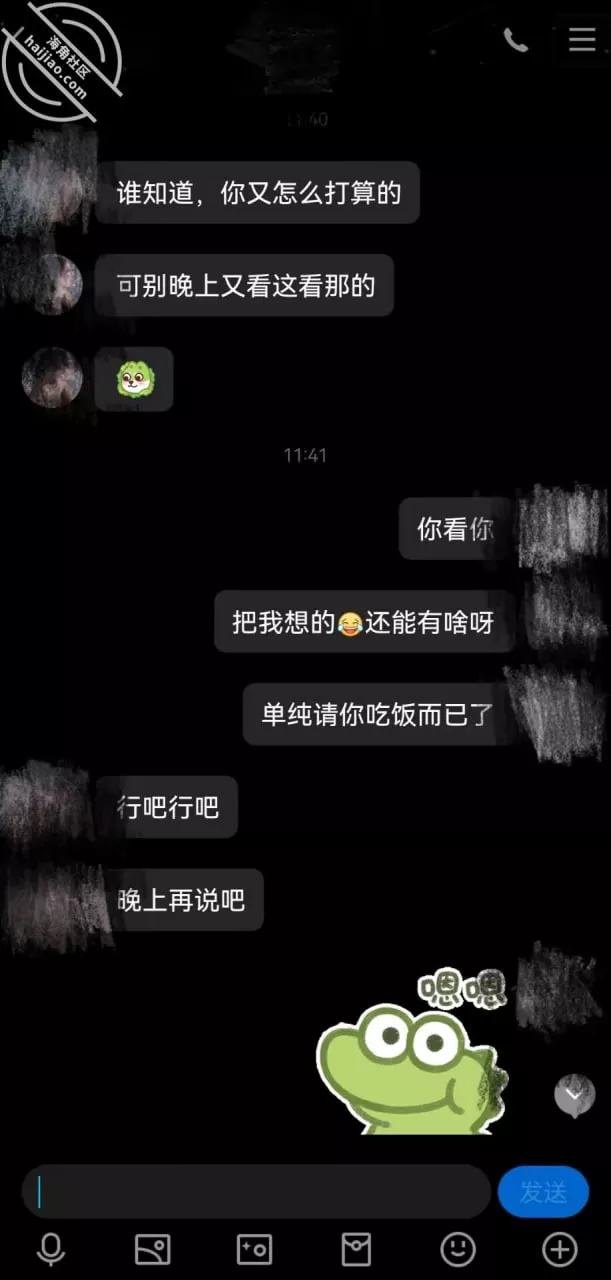Open the avatar beside the green sticker message
This screenshot has width=611, height=1280.
pos(52,378)
